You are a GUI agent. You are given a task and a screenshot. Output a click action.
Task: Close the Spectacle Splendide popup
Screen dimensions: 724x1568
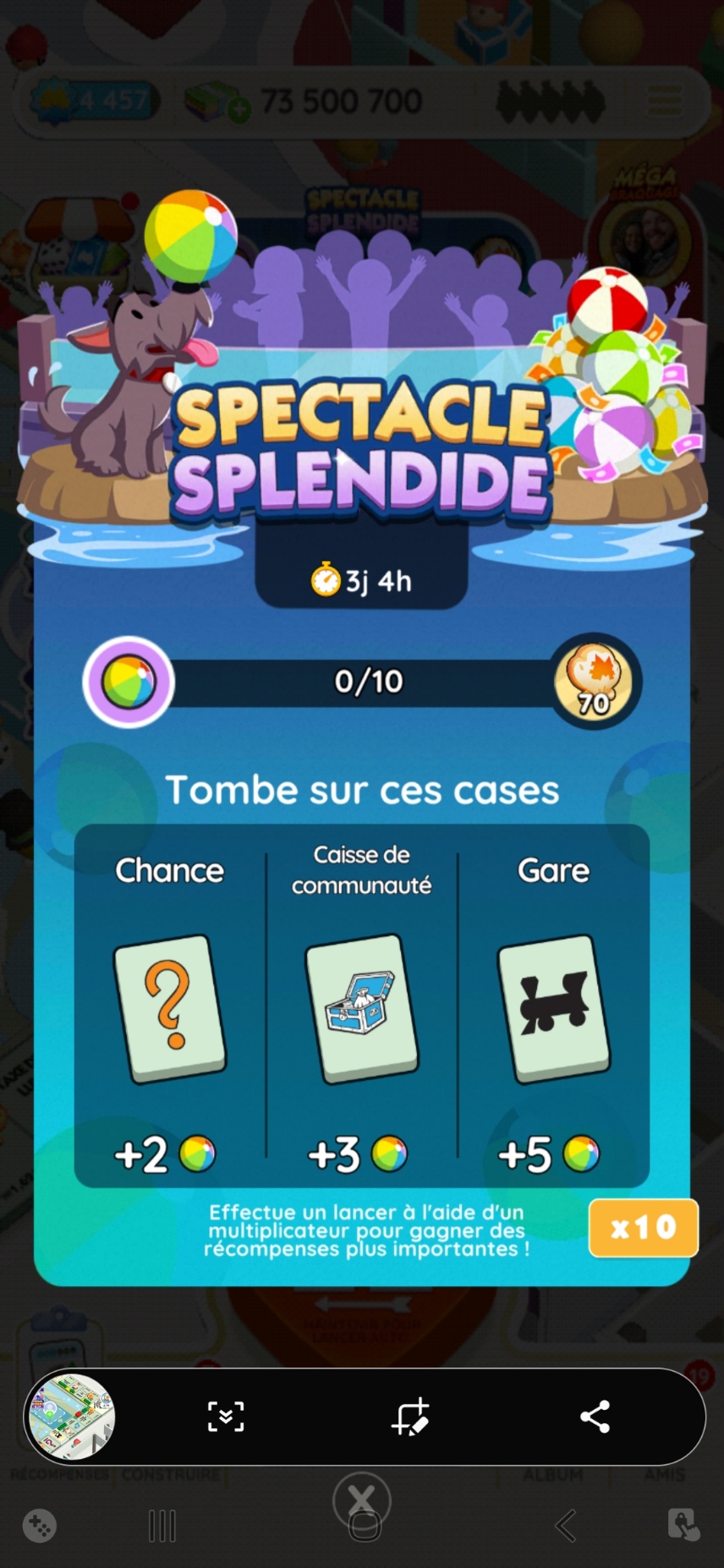point(362,1500)
